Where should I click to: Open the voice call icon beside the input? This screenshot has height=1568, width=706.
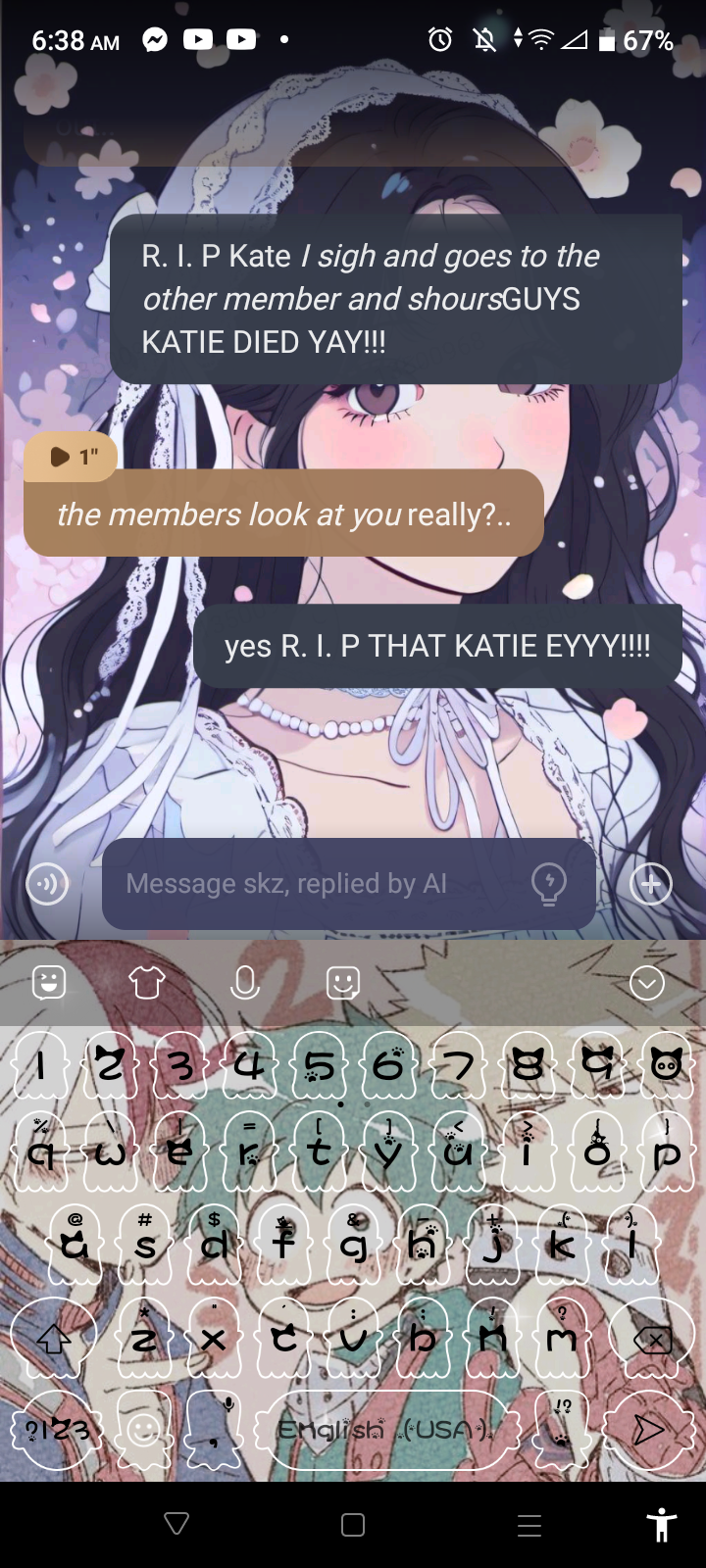click(x=47, y=884)
